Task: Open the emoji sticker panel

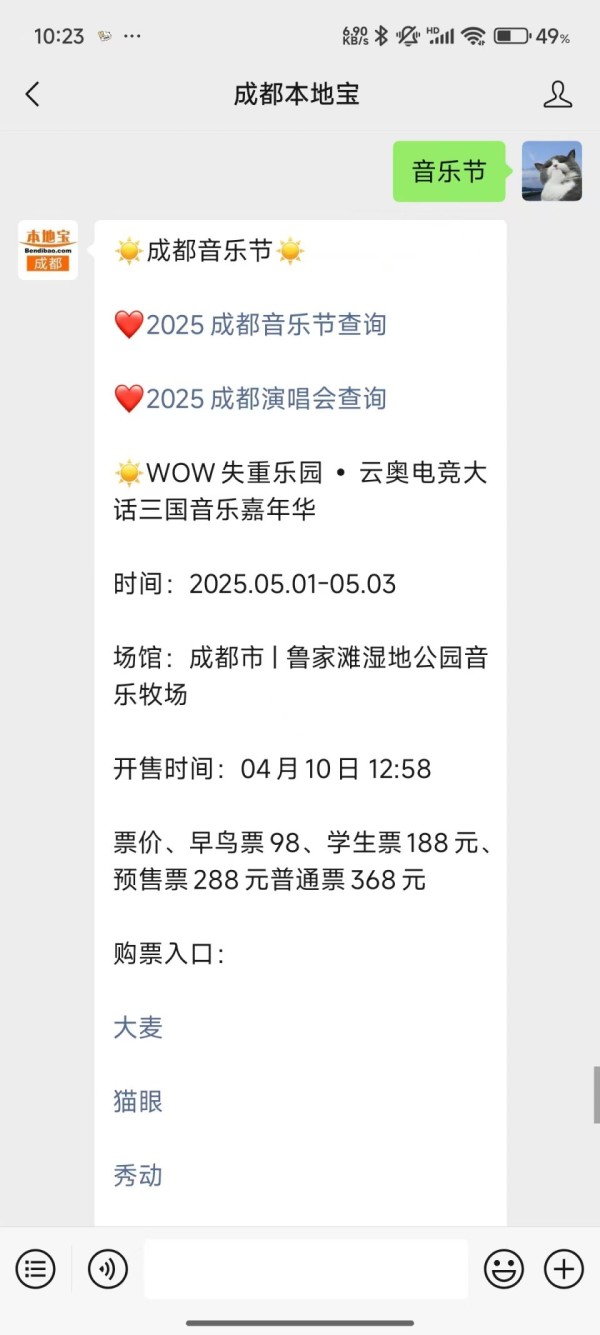Action: (x=504, y=1270)
